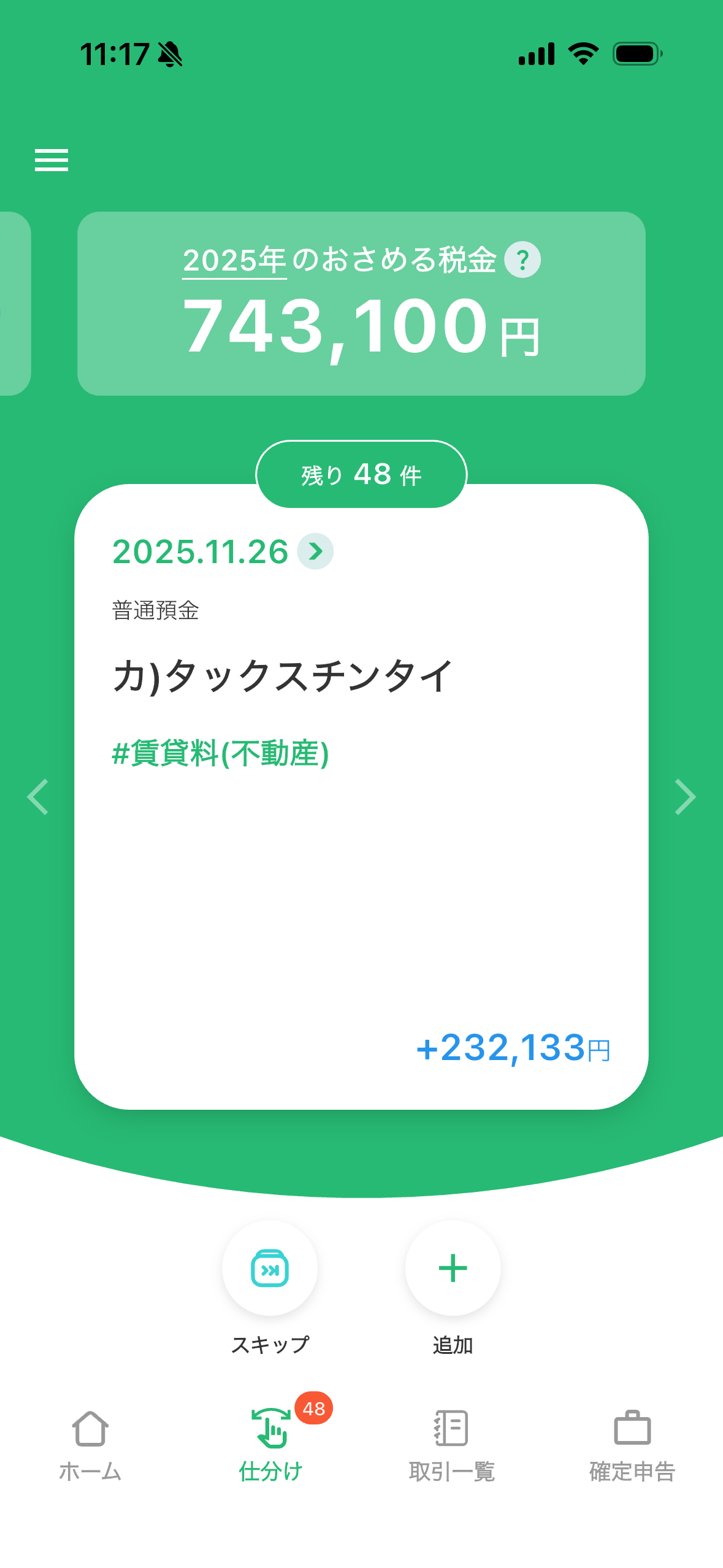This screenshot has height=1568, width=723.
Task: Change the underlined 2025年 tax year
Action: coord(234,261)
